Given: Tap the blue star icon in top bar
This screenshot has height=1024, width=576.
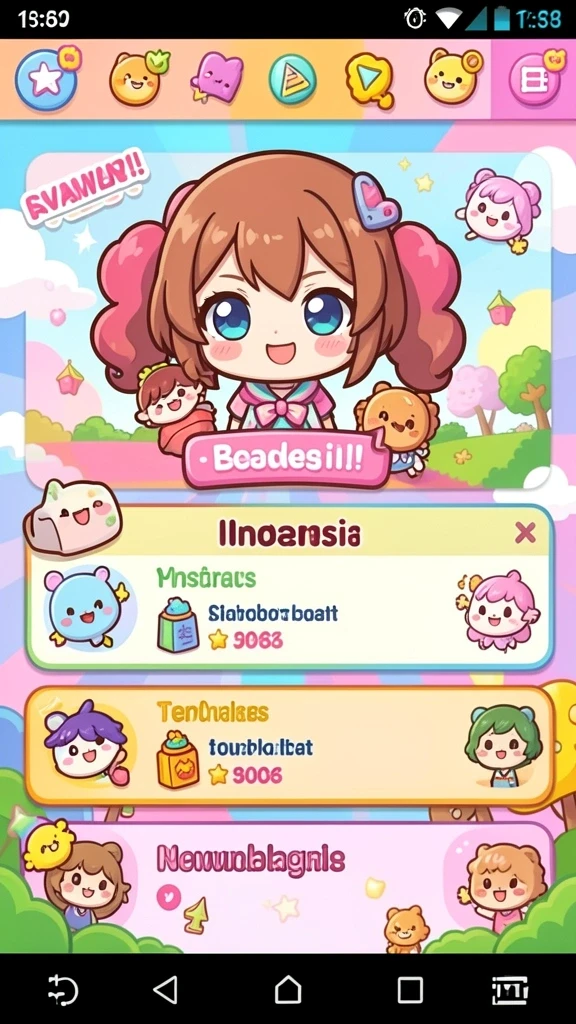Looking at the screenshot, I should (x=46, y=80).
